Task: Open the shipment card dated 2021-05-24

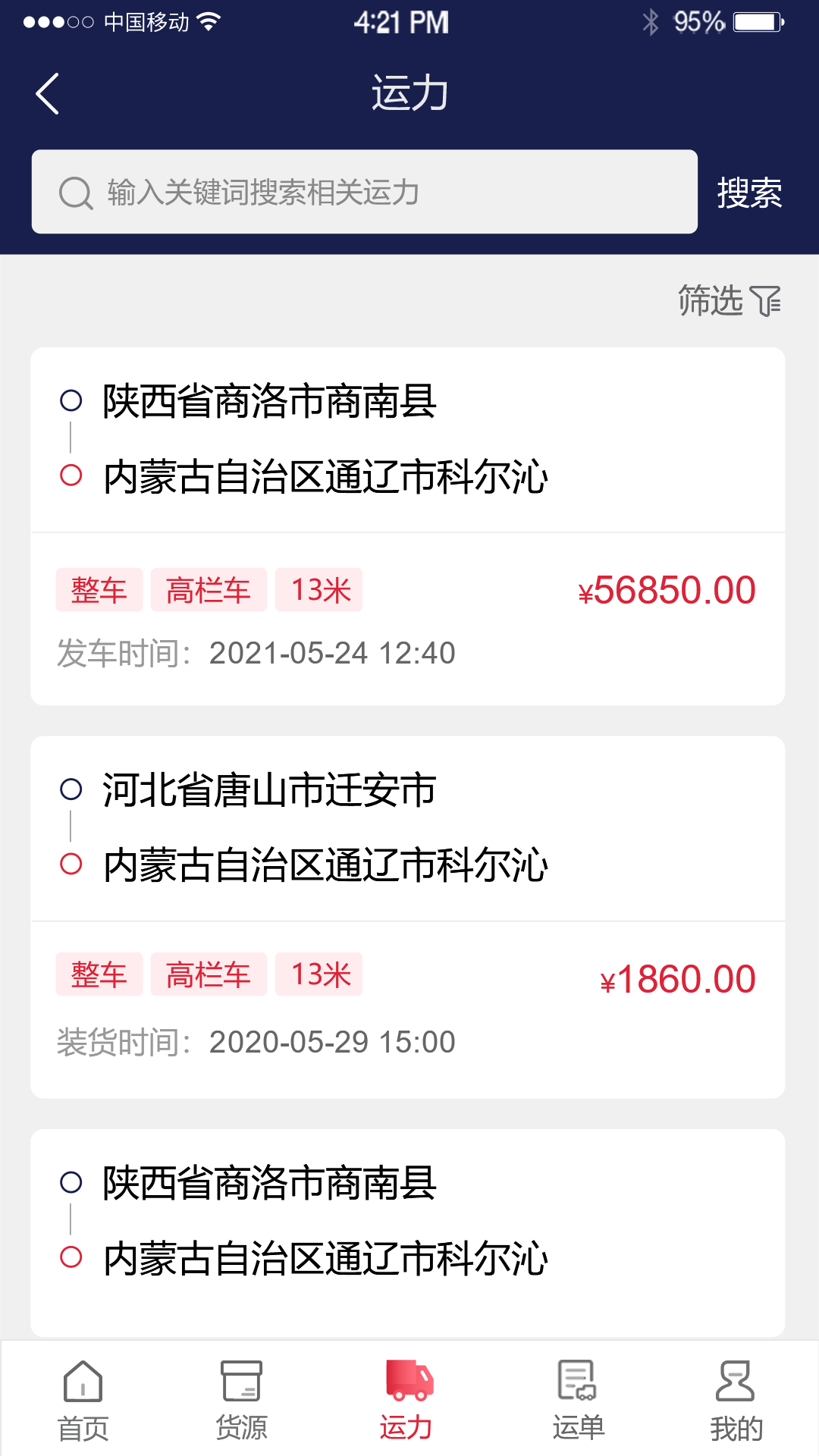Action: [x=409, y=523]
